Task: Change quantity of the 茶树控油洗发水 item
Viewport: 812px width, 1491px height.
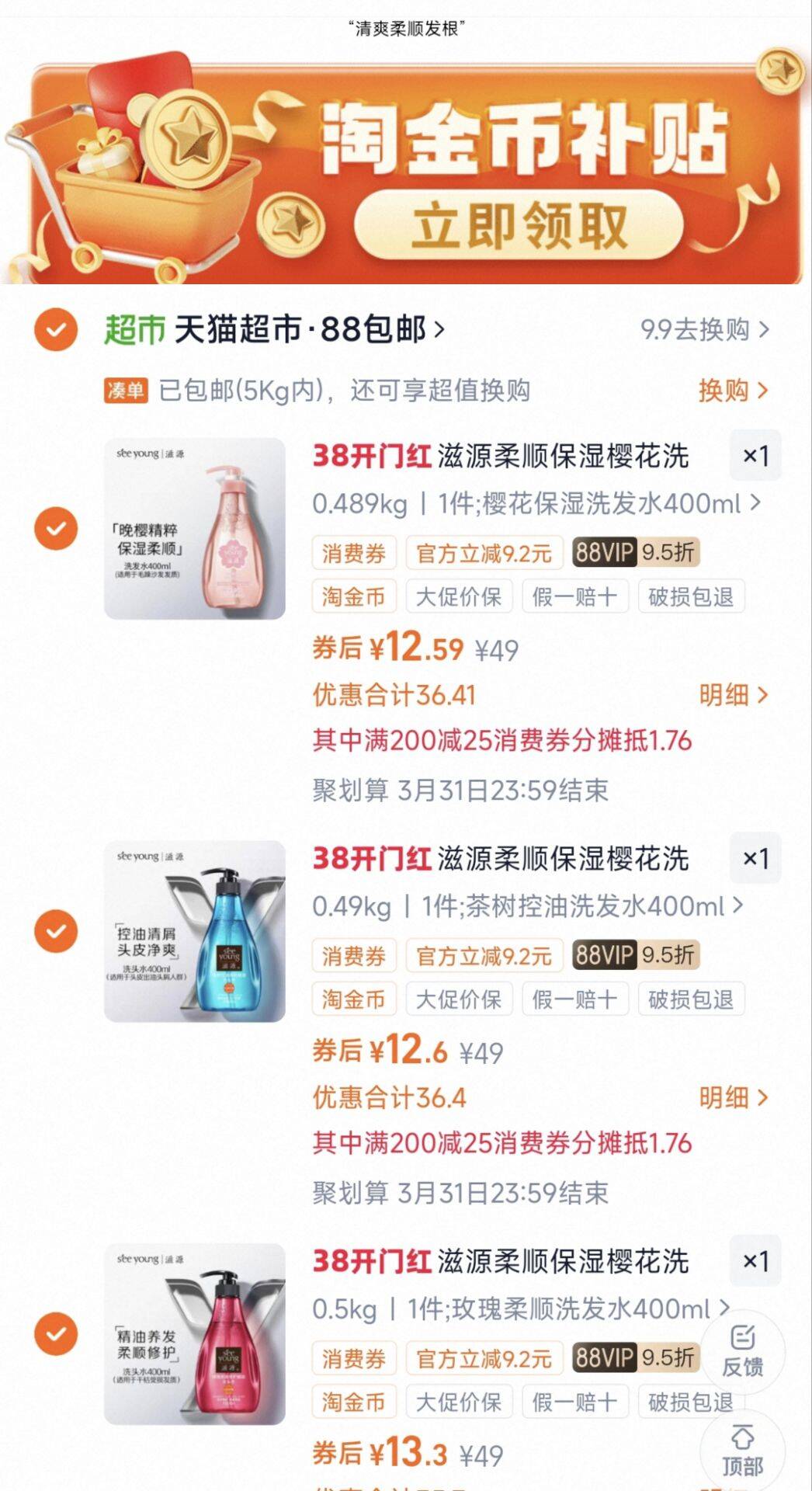Action: point(755,858)
